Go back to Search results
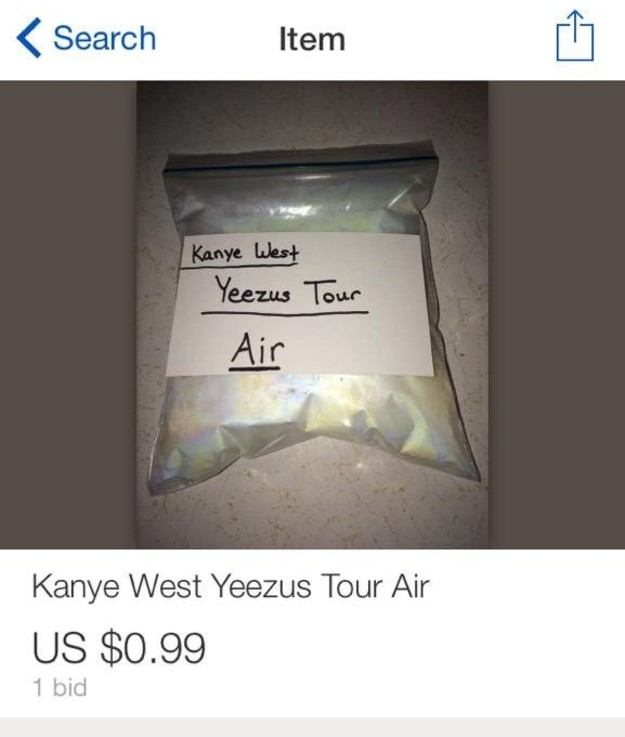Screen dimensions: 625x737 click(87, 38)
